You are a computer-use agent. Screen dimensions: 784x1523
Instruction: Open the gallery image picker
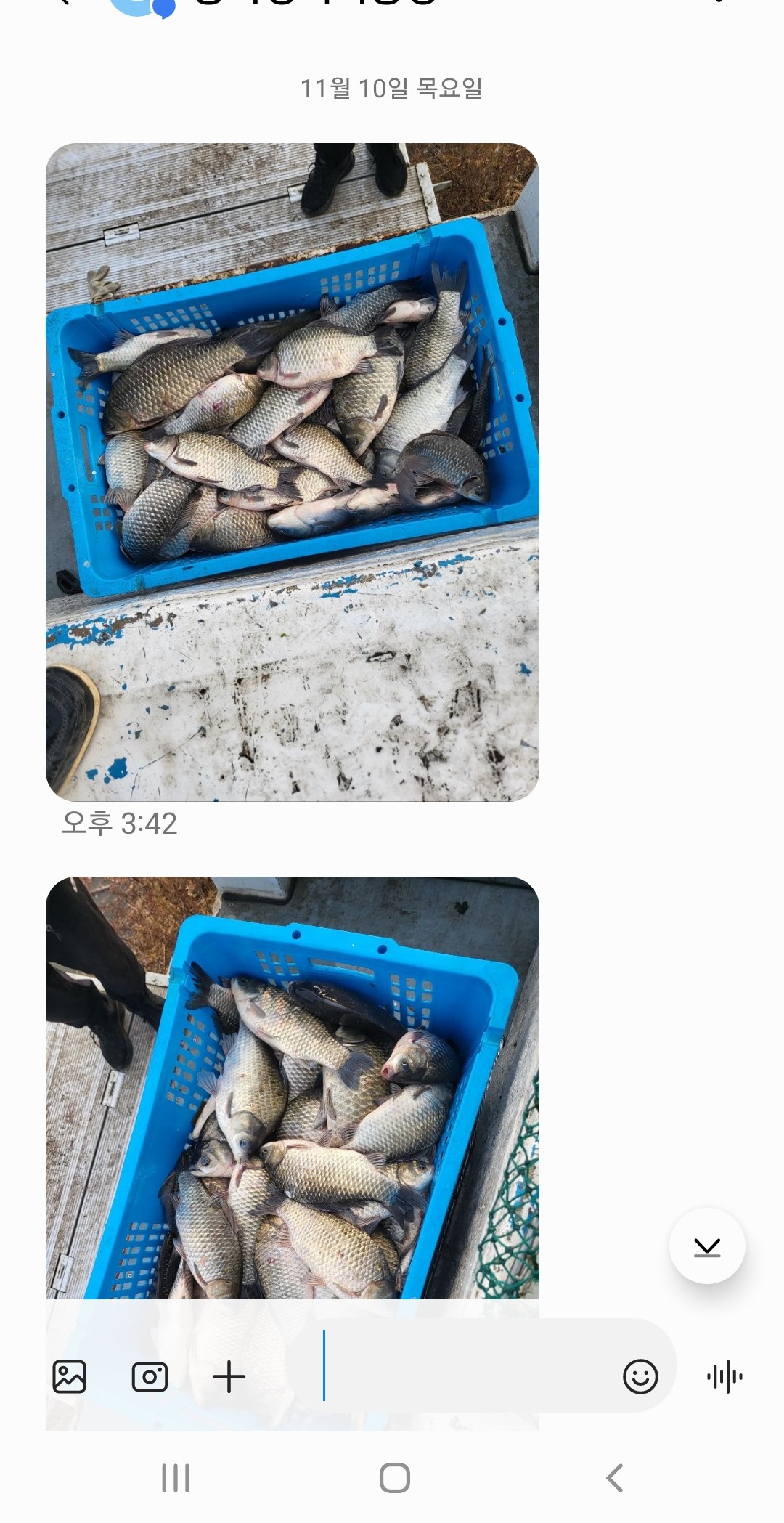[70, 1376]
